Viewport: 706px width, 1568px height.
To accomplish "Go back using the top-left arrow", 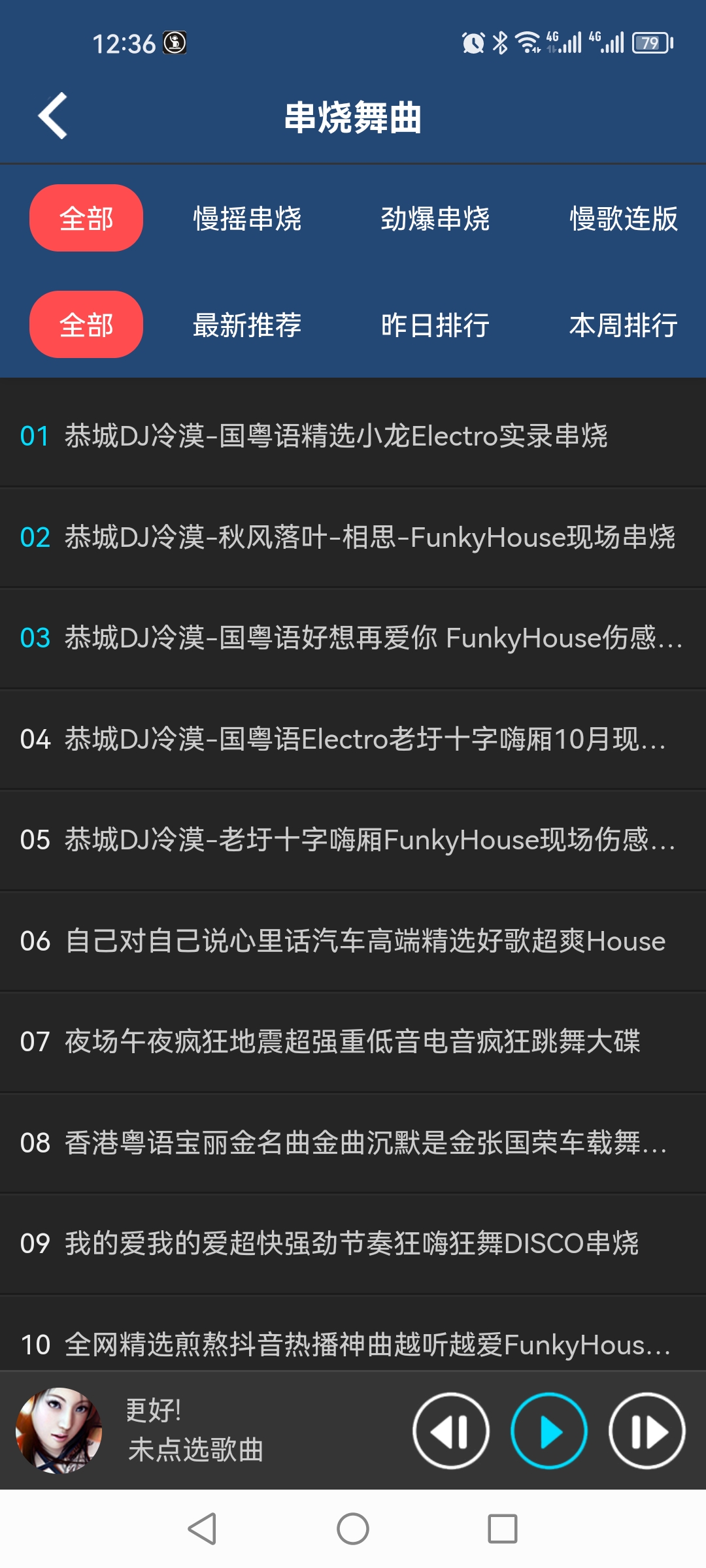I will 53,116.
